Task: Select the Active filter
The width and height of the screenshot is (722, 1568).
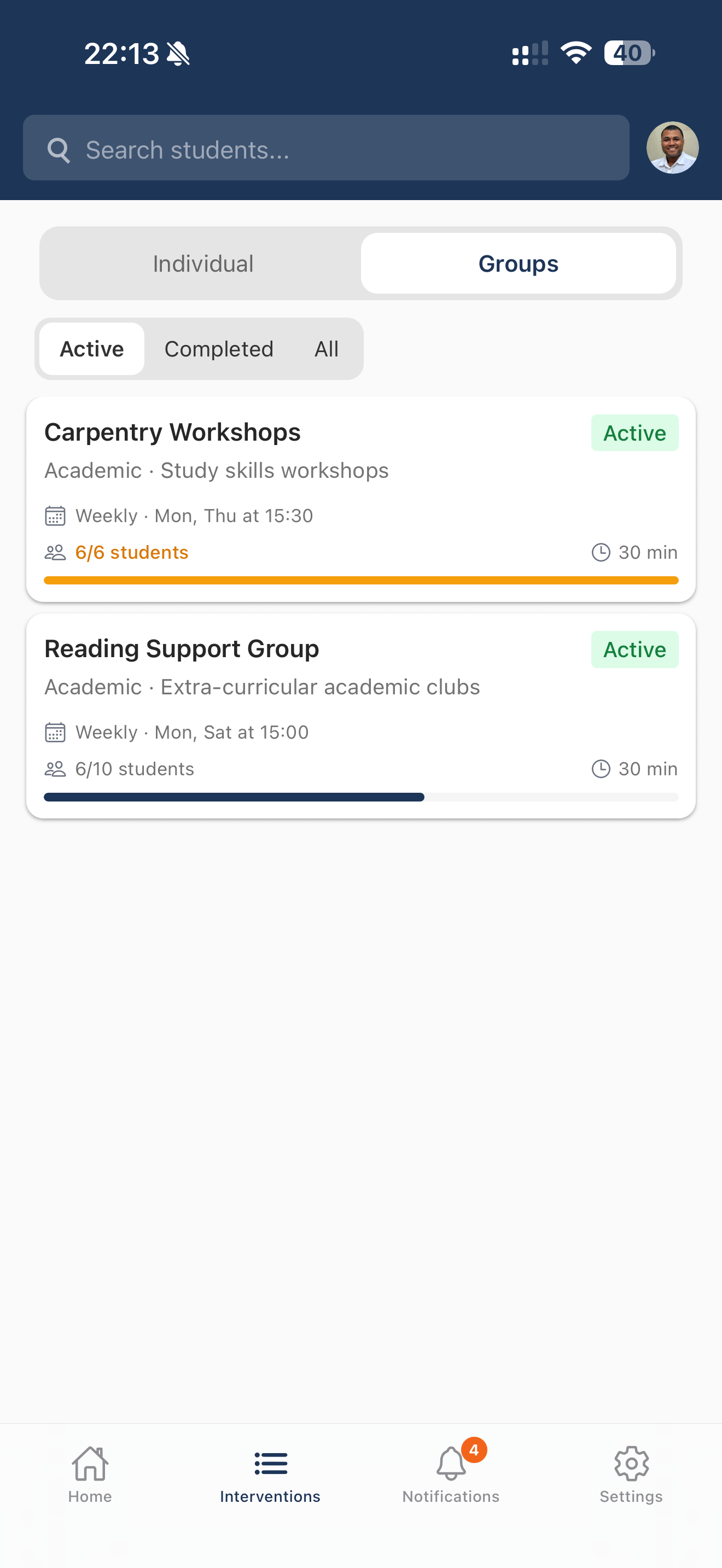Action: pyautogui.click(x=91, y=348)
